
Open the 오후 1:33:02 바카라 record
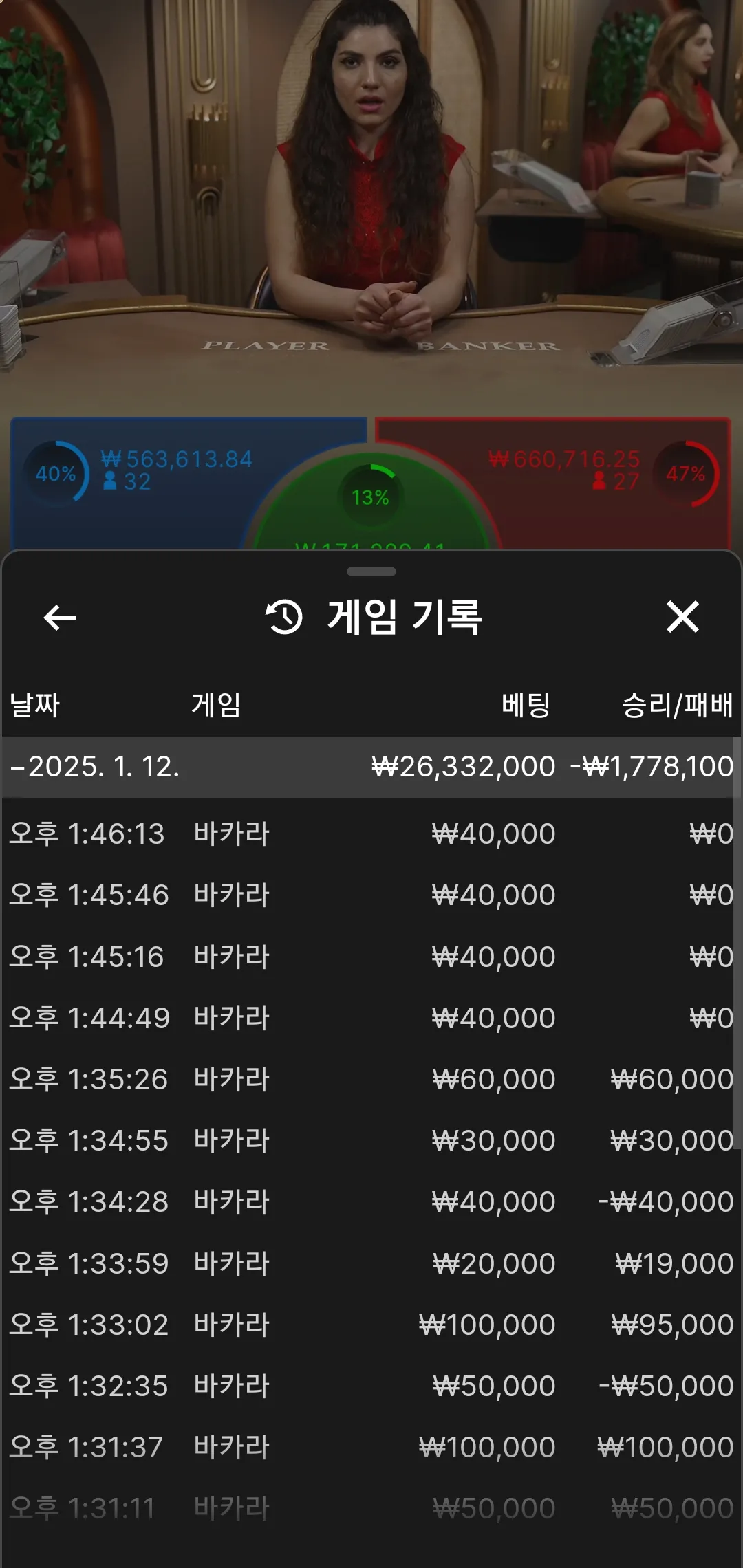point(371,1325)
